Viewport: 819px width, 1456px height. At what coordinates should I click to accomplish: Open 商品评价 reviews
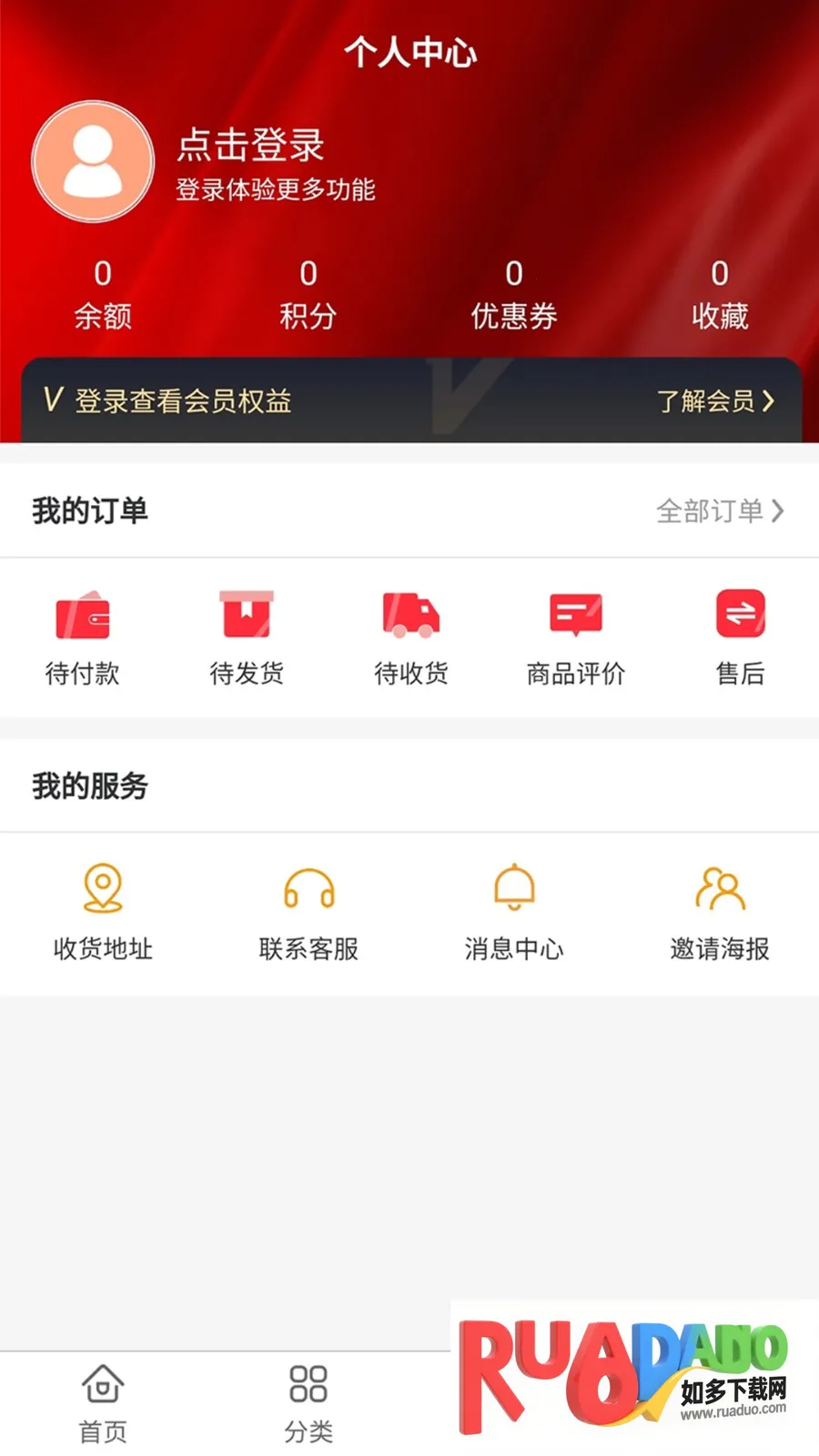(576, 637)
